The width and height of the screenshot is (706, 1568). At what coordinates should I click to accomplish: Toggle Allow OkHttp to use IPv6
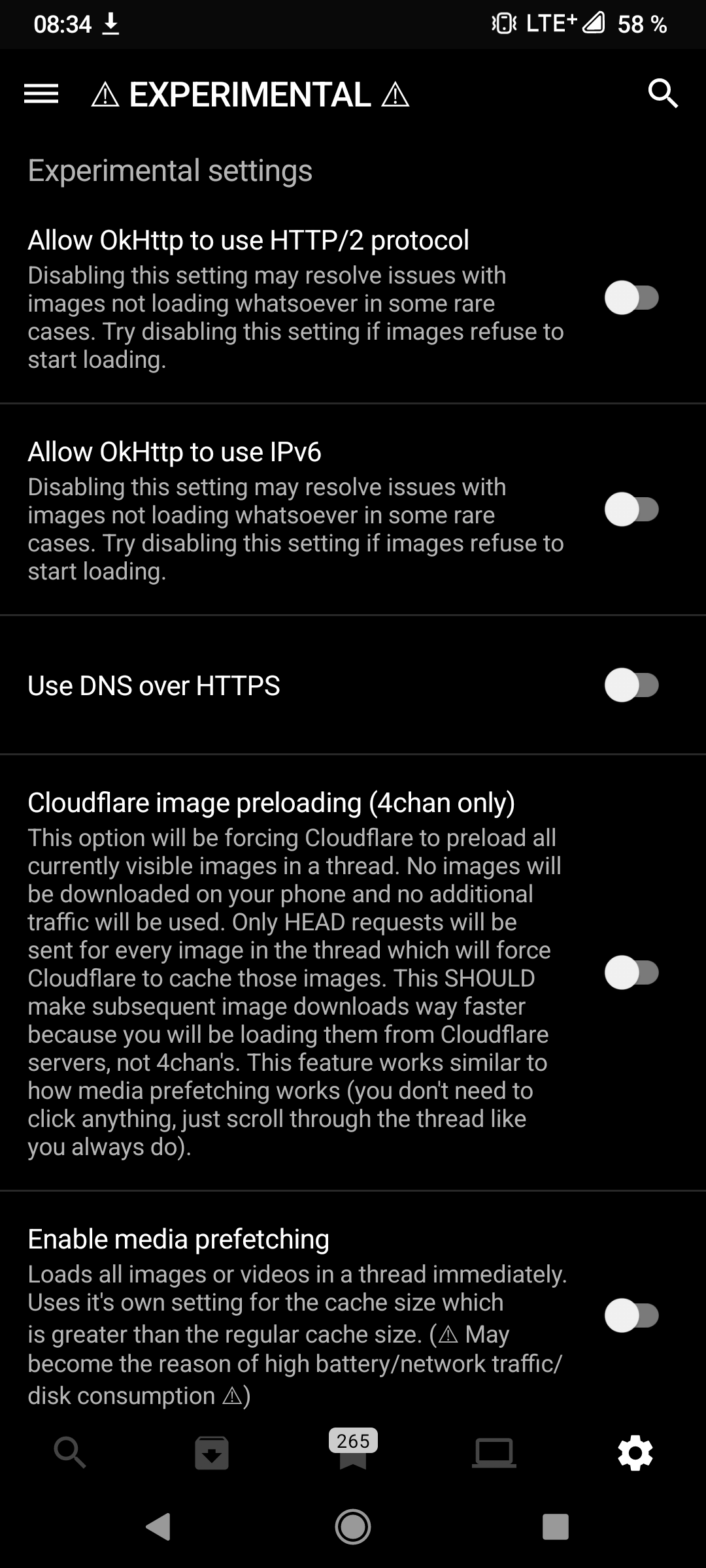631,510
